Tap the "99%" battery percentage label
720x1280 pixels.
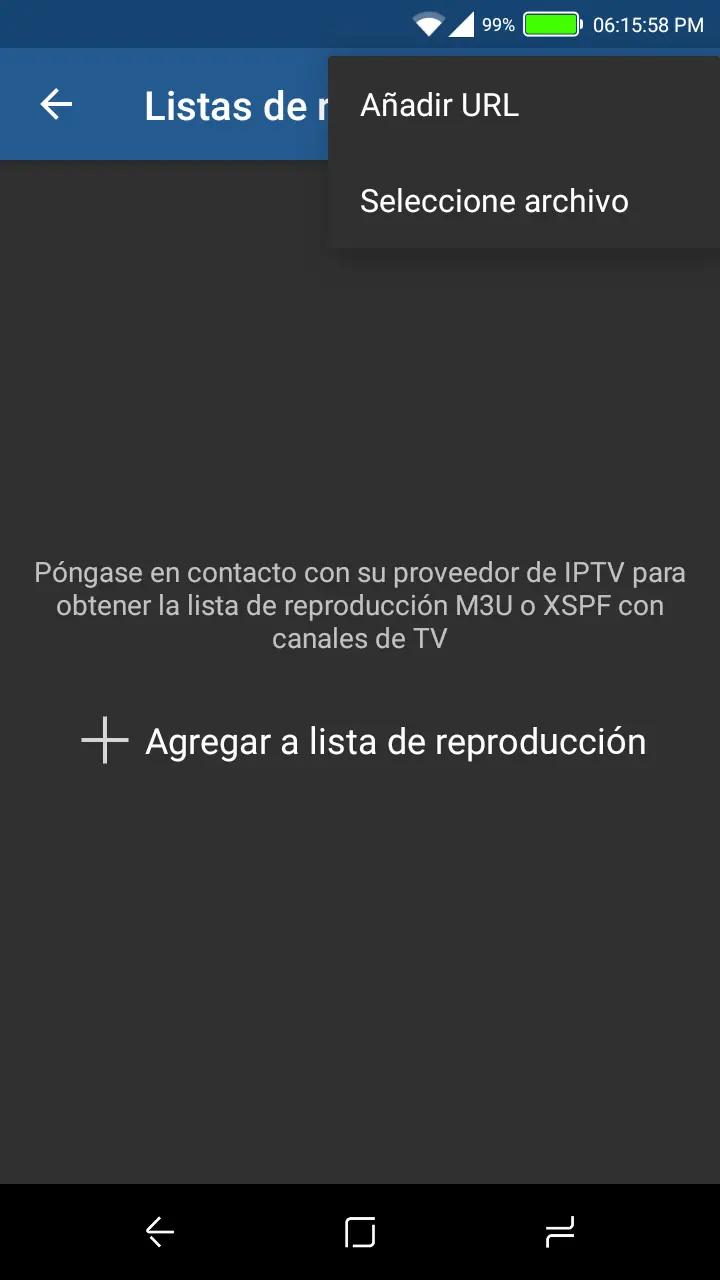(497, 23)
